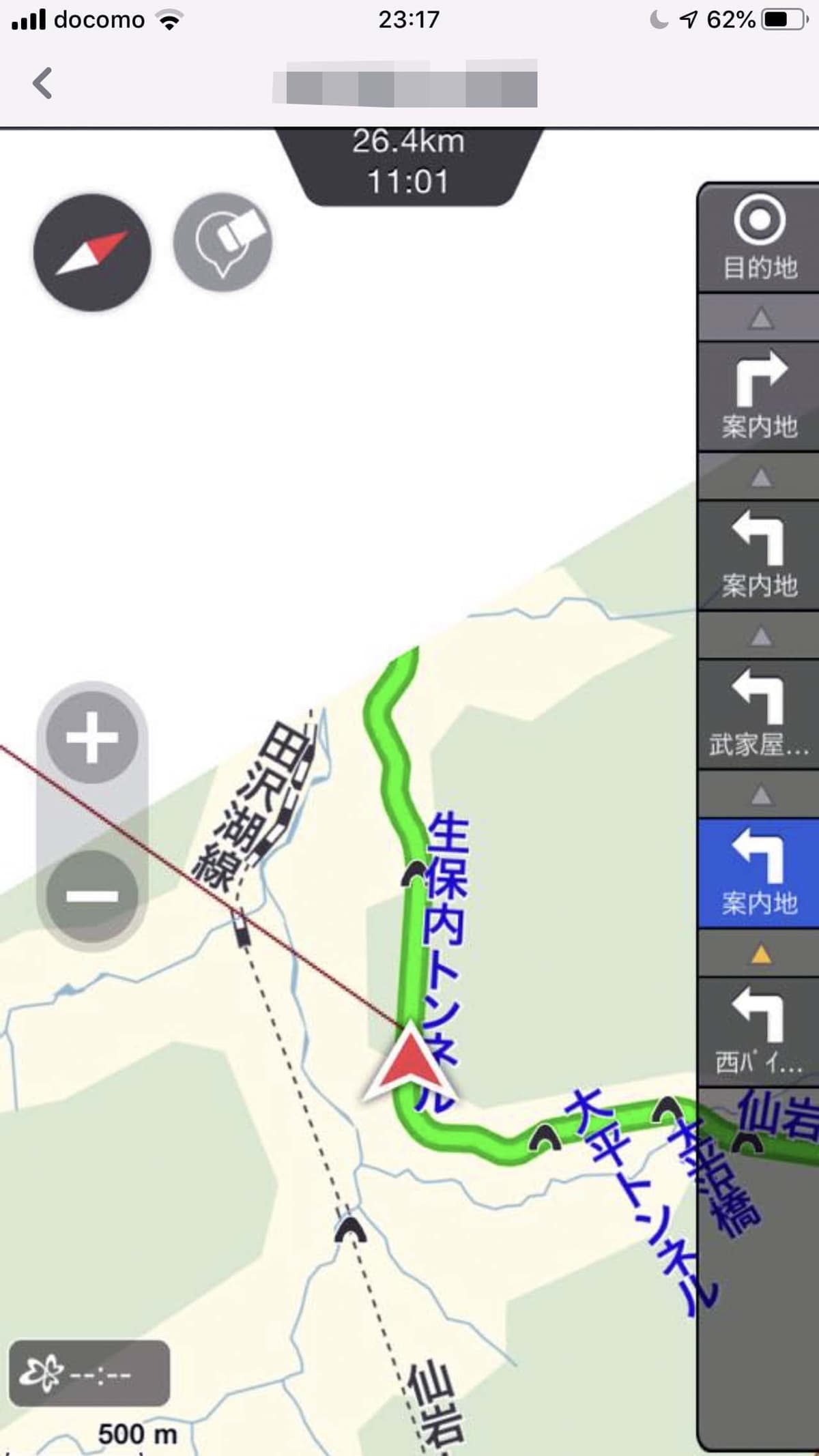Open the 武家屋… left-turn step
The image size is (819, 1456).
(759, 714)
